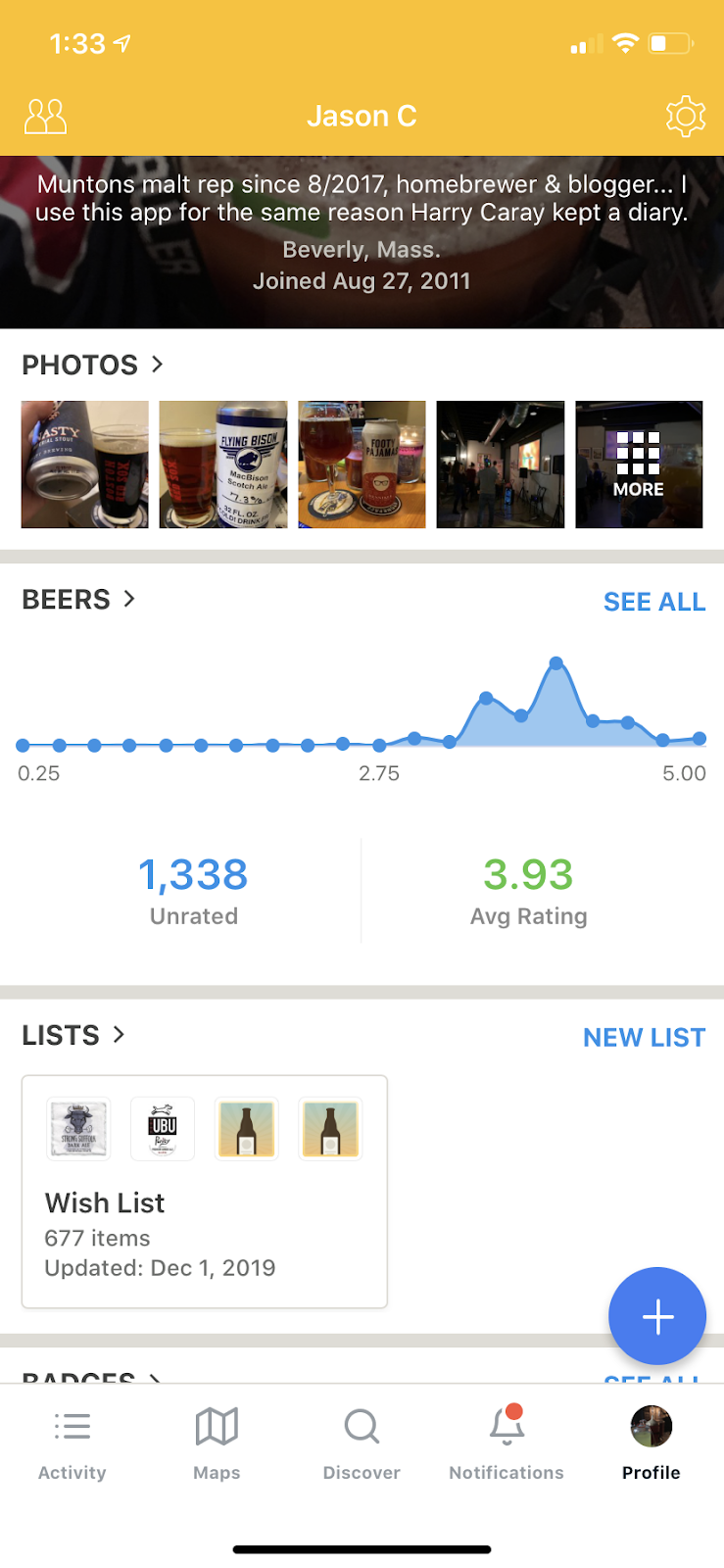View the first stout can photo
The image size is (724, 1568).
click(85, 465)
